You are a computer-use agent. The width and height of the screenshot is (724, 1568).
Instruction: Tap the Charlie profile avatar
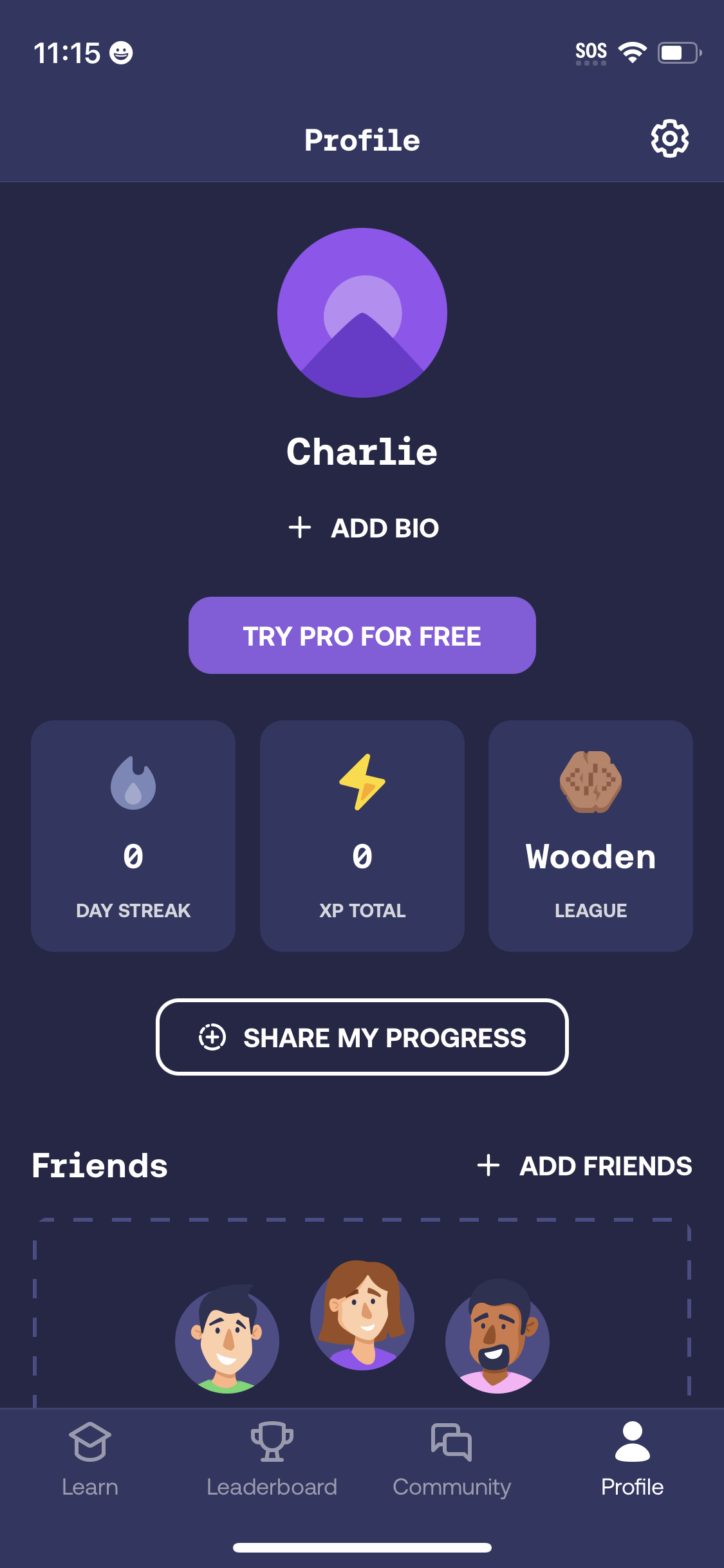pos(362,313)
